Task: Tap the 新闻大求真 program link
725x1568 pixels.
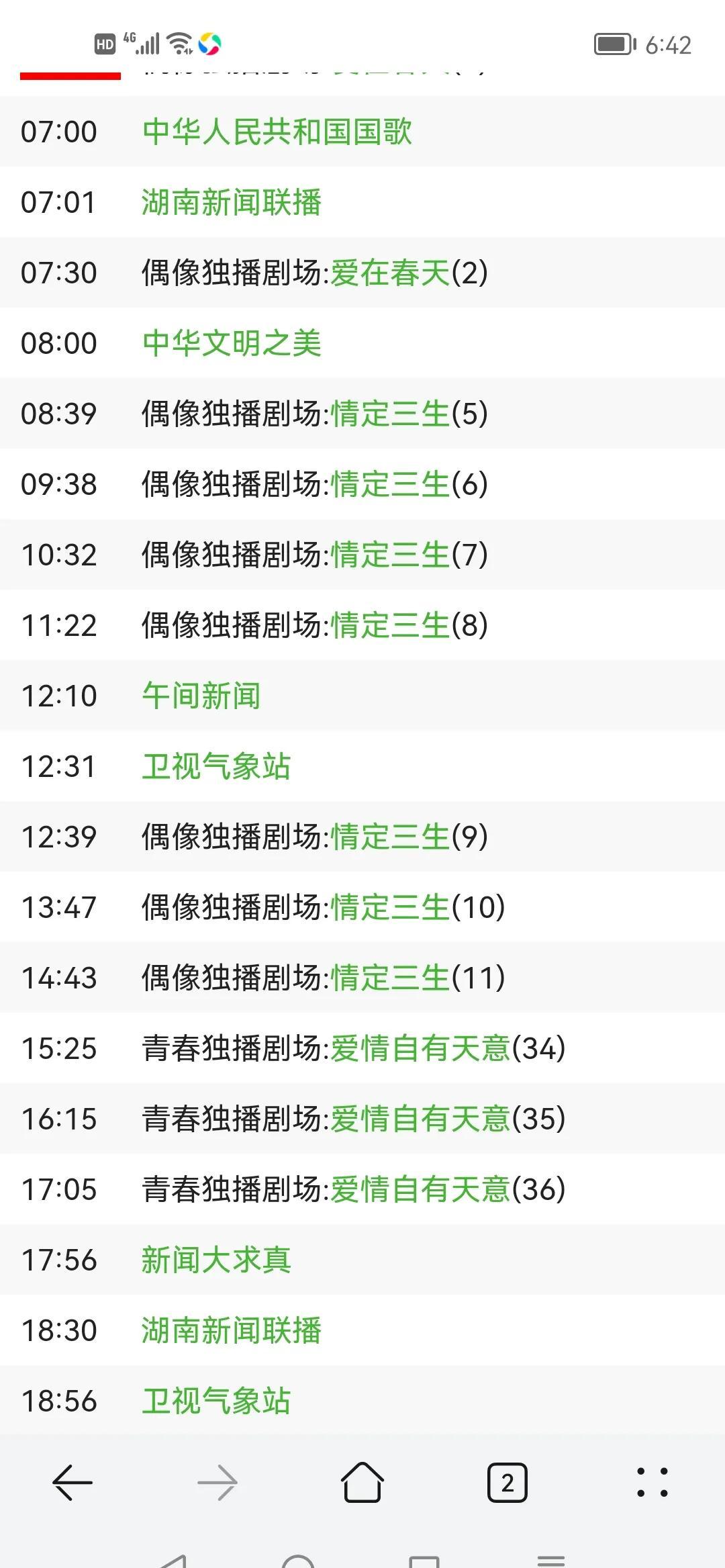Action: pos(216,1260)
